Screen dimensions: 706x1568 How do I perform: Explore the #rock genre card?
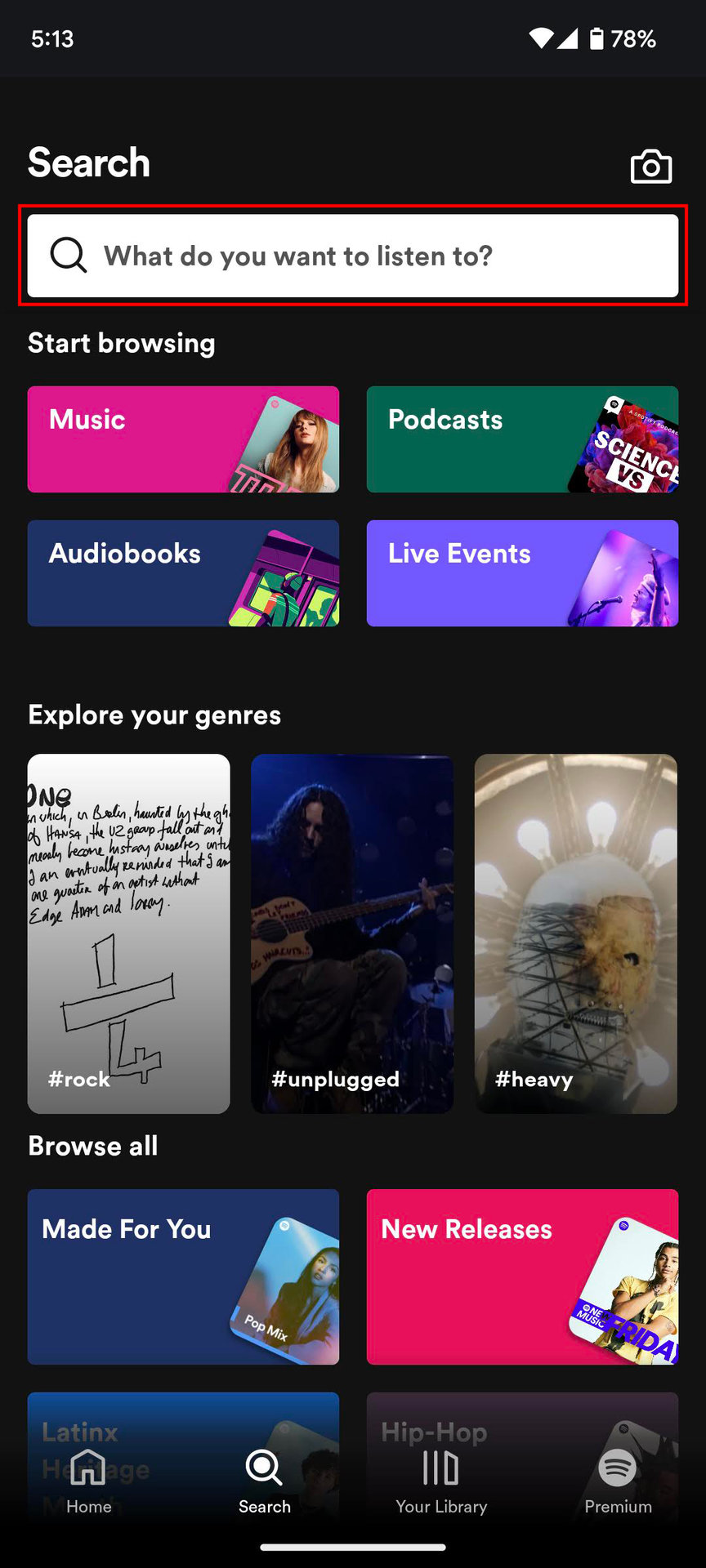[x=129, y=933]
